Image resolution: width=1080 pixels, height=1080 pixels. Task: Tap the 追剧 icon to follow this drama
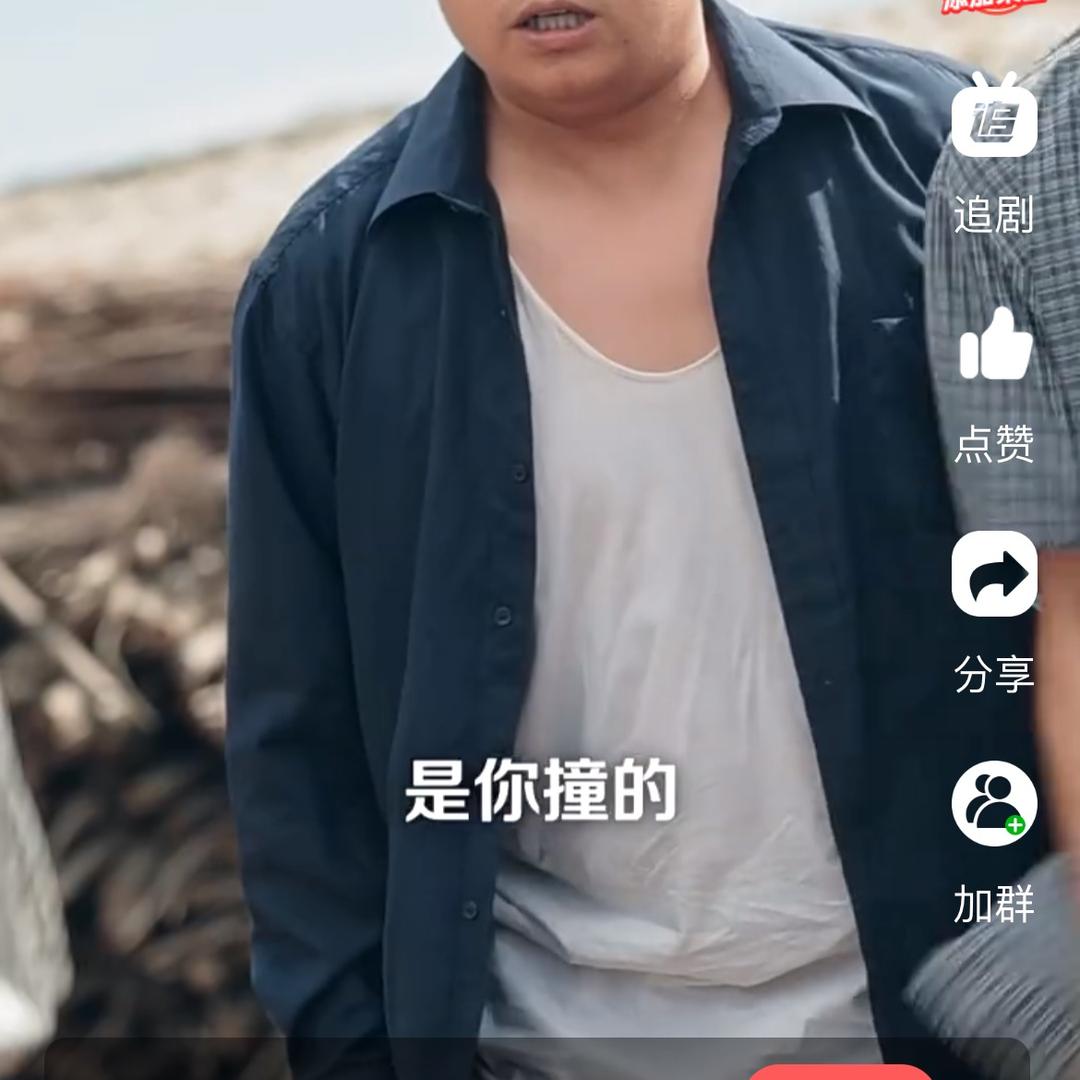tap(994, 116)
